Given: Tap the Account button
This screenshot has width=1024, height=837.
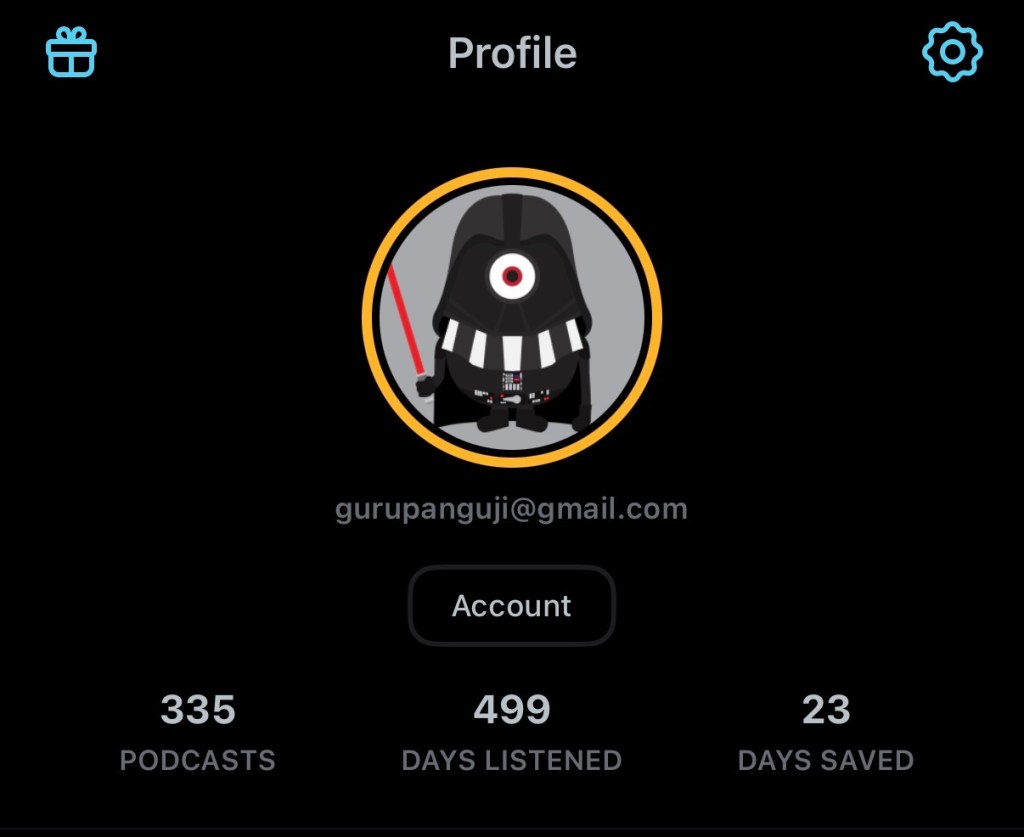Looking at the screenshot, I should [x=512, y=606].
